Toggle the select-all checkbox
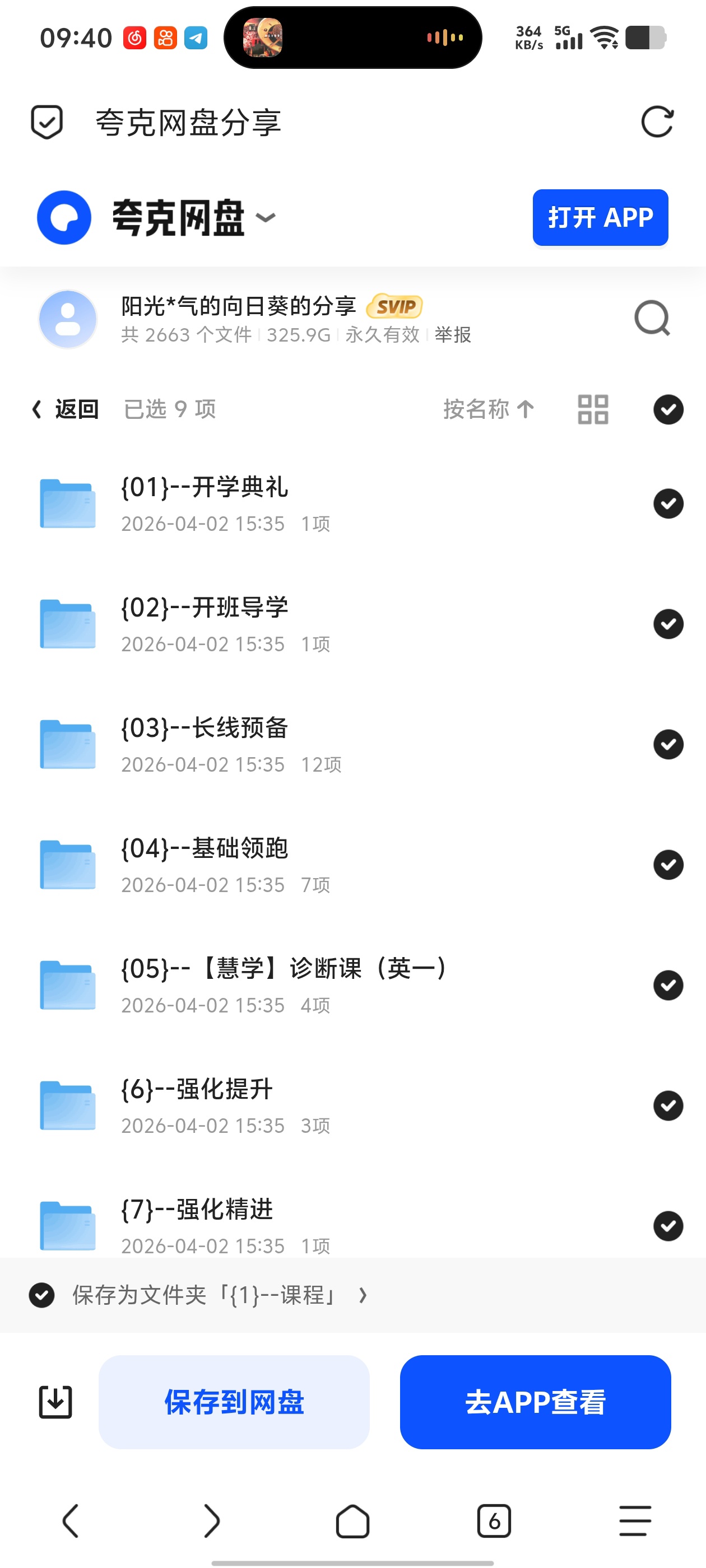The width and height of the screenshot is (706, 1568). 668,409
